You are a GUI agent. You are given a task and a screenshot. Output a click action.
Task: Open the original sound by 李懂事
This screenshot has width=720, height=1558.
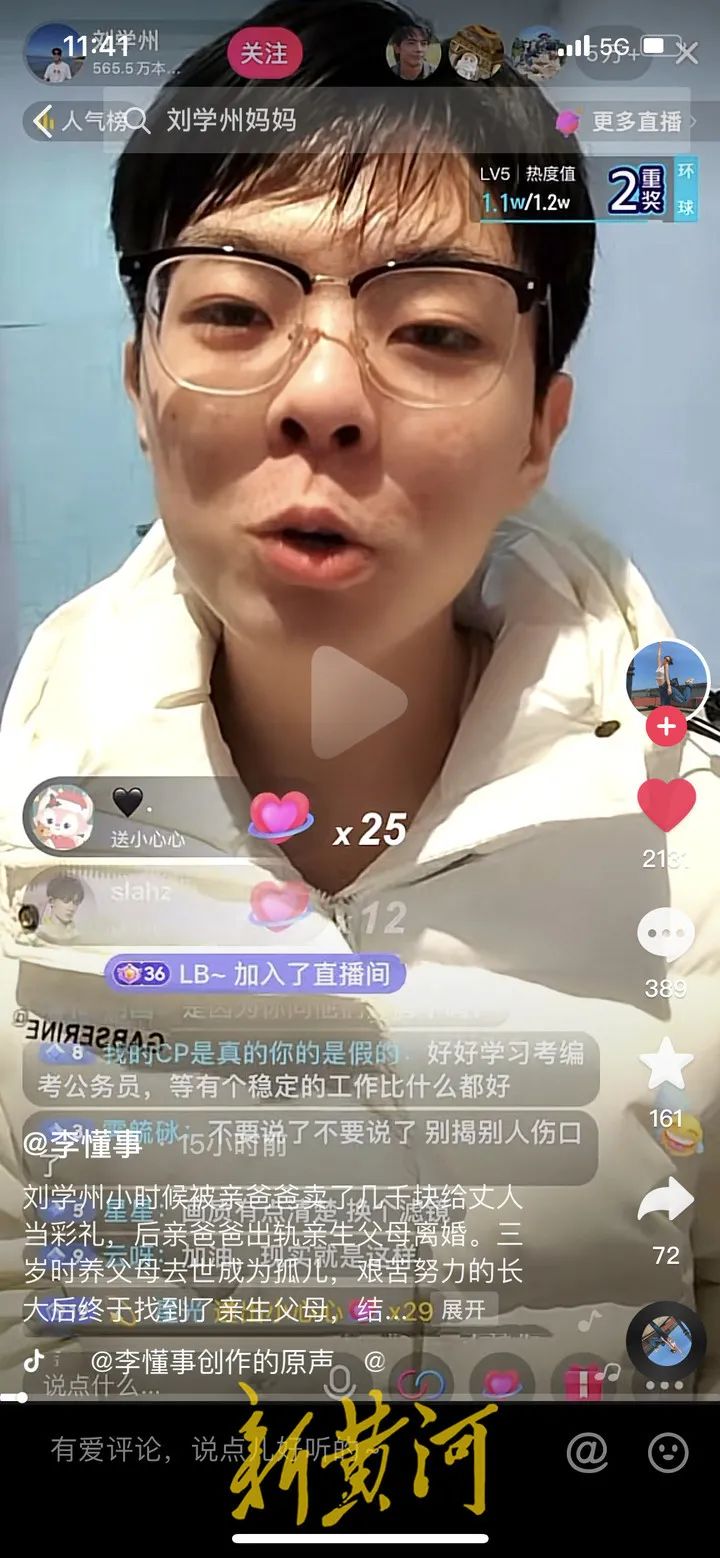click(212, 1361)
